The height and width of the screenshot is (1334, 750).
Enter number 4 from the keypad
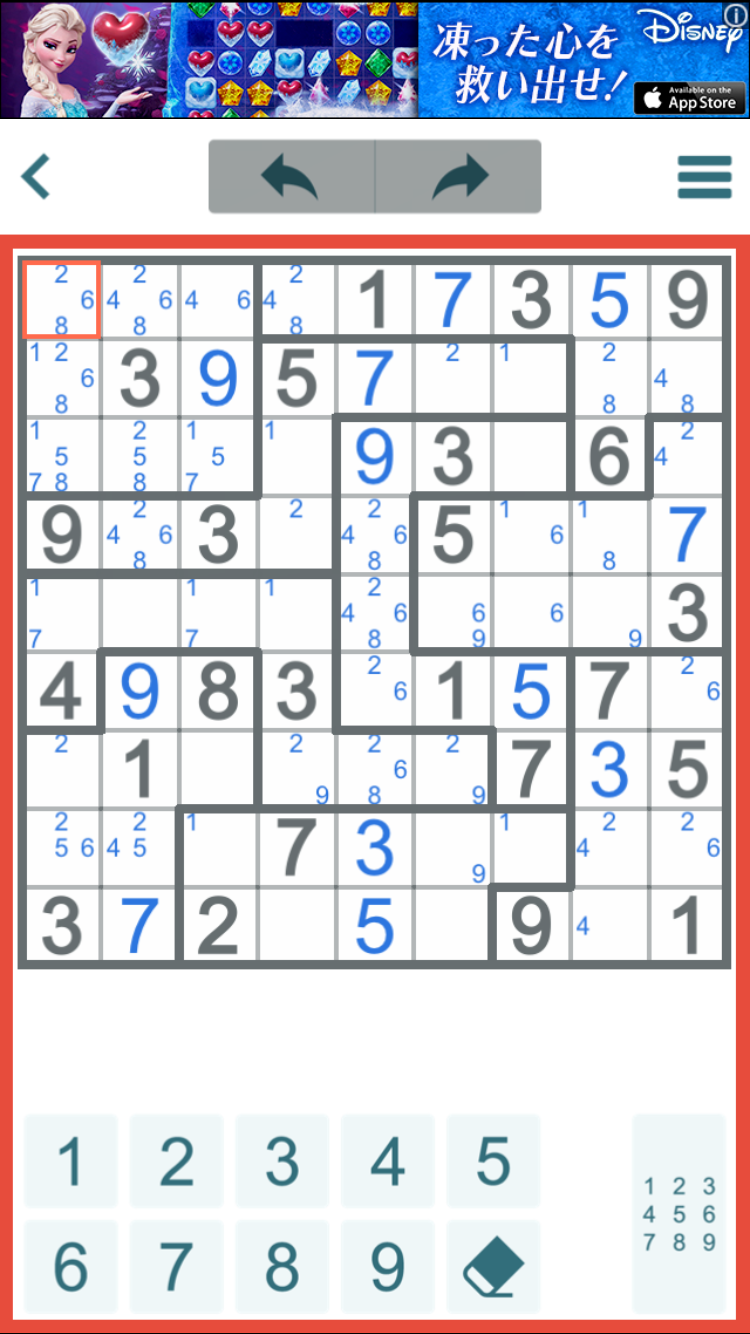[387, 1162]
